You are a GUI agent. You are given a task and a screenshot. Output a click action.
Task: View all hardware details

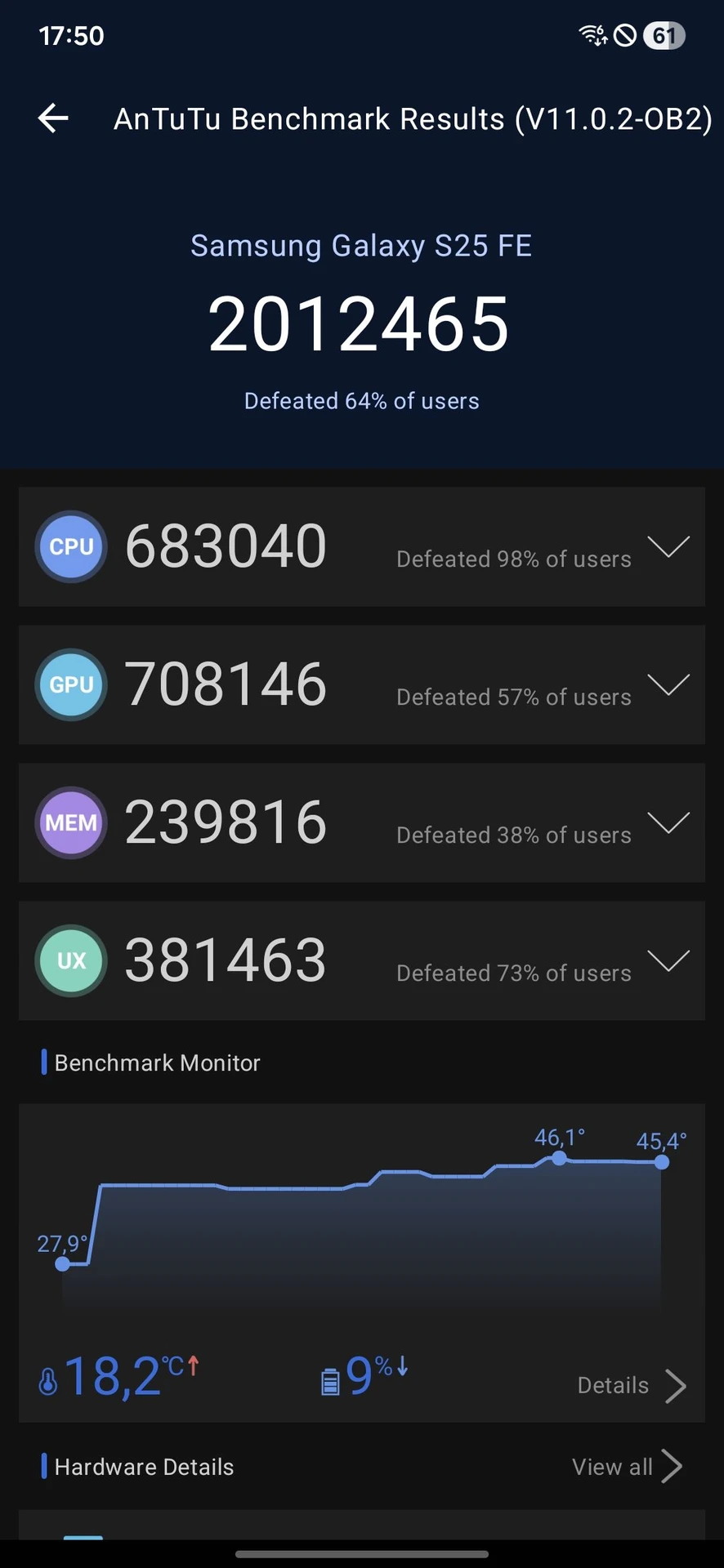click(x=627, y=1467)
